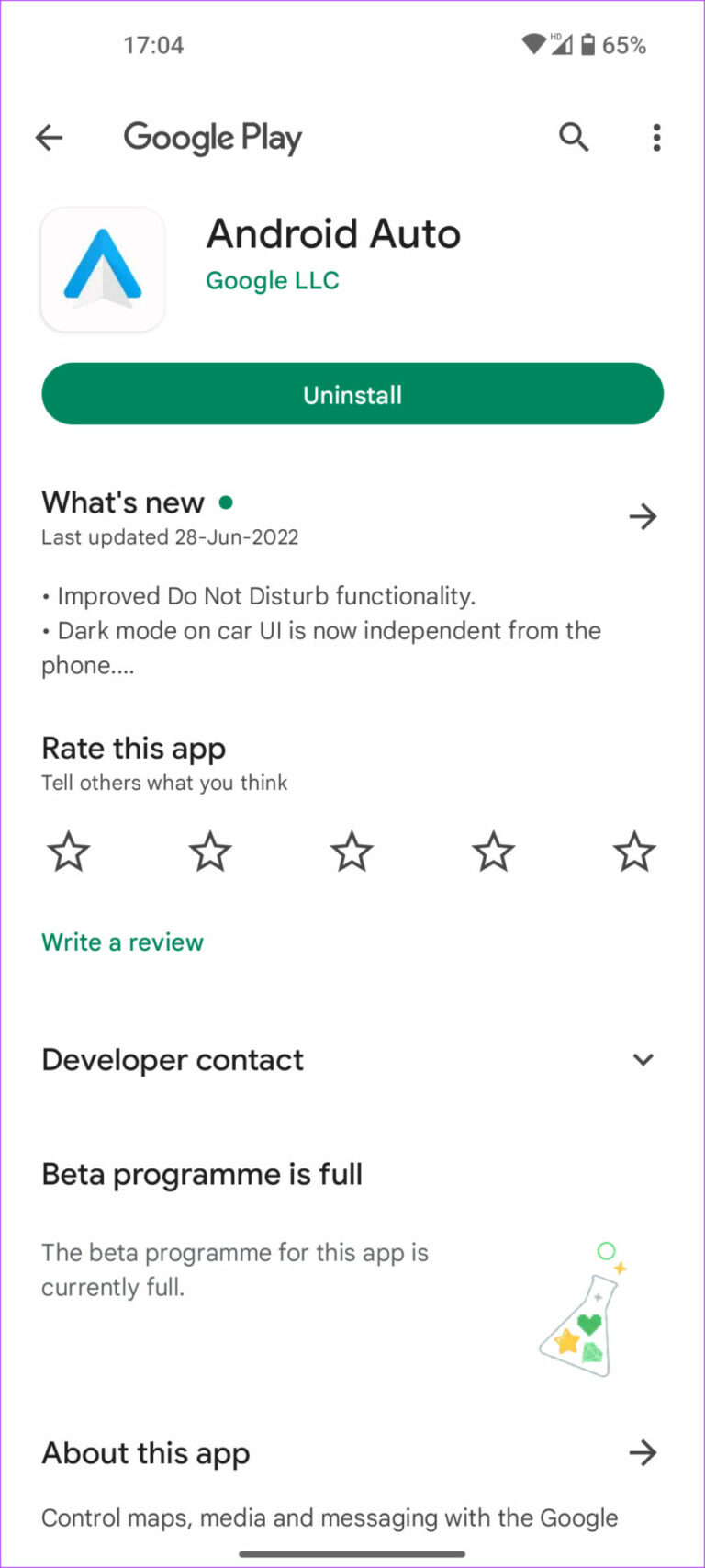Rate the app four stars
Image resolution: width=705 pixels, height=1568 pixels.
(x=493, y=852)
